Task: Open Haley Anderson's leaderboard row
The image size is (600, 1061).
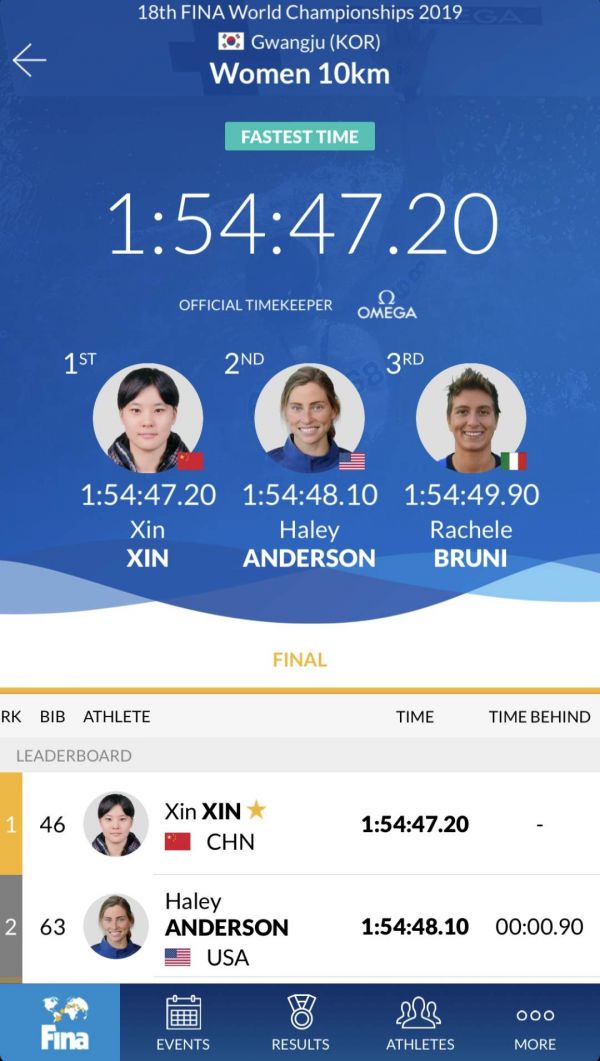Action: 300,927
